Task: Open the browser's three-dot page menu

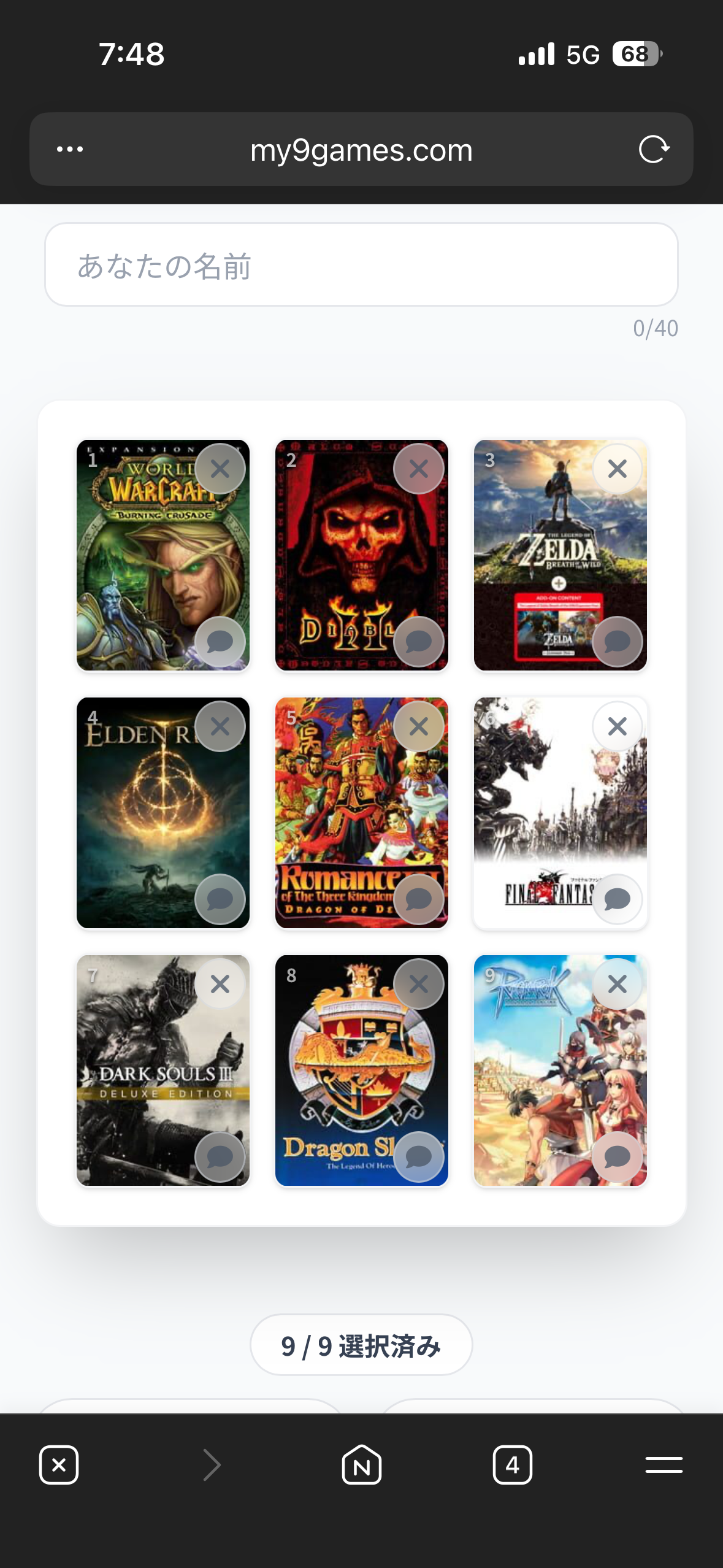Action: [x=70, y=149]
